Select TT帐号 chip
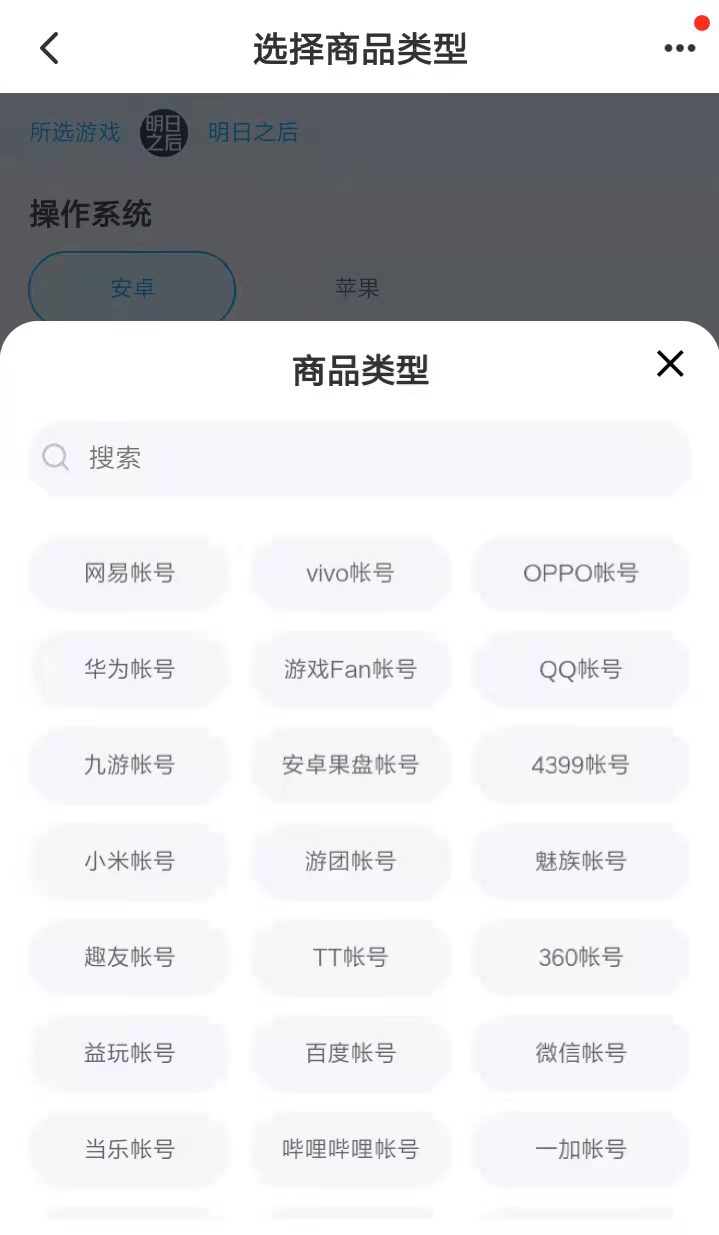The image size is (719, 1235). 350,957
